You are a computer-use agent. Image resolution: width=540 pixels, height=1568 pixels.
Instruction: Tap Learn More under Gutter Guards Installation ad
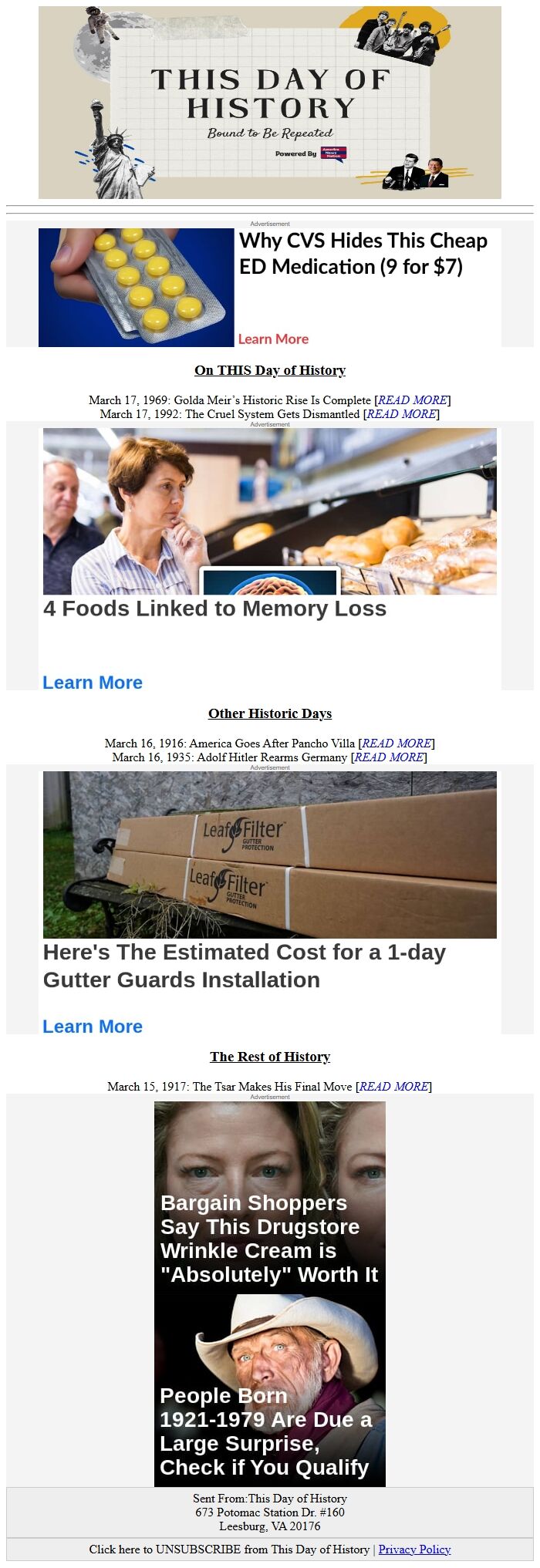(93, 1026)
